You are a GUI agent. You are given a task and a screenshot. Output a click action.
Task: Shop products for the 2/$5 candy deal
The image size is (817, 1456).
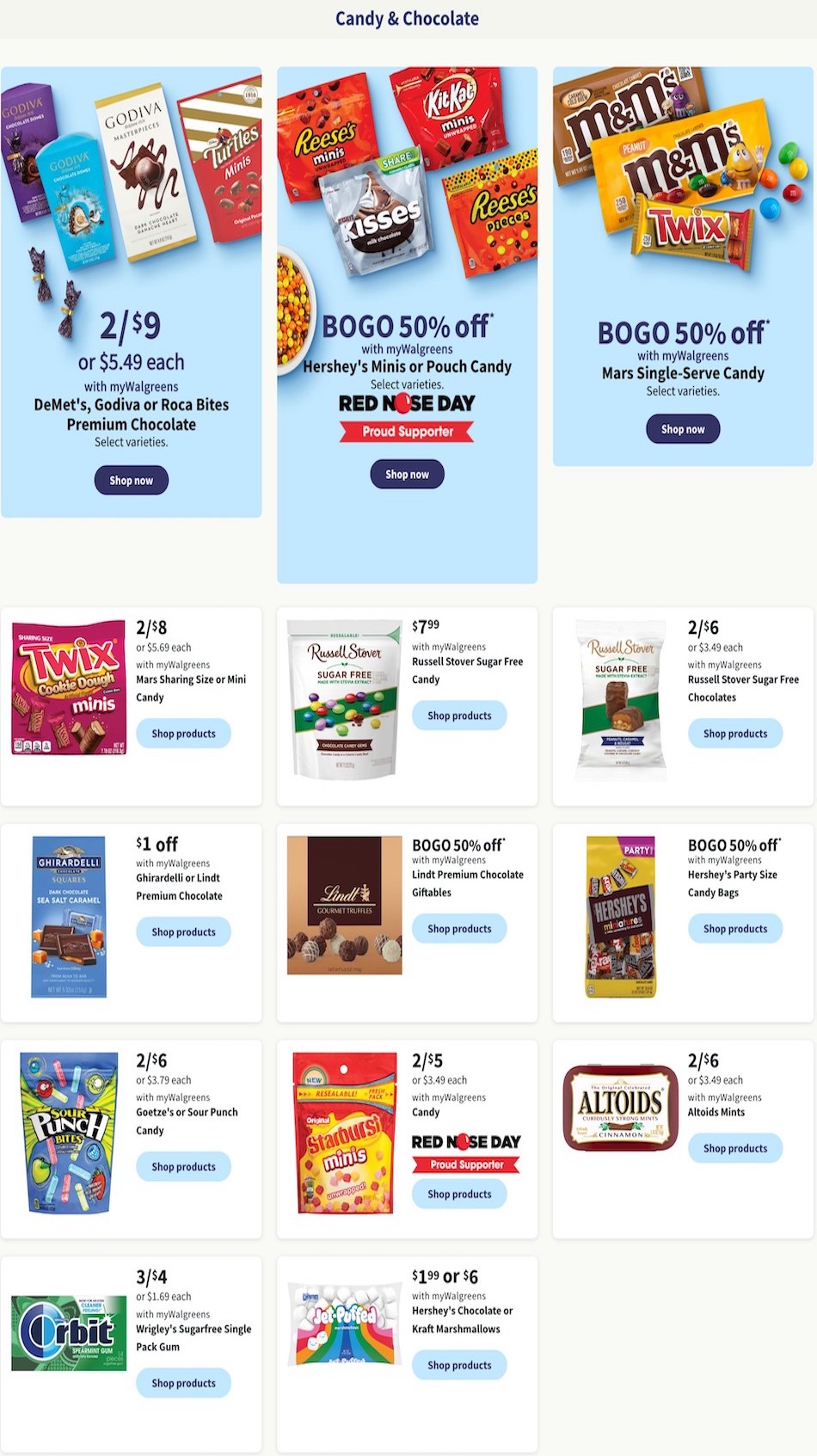[459, 1195]
